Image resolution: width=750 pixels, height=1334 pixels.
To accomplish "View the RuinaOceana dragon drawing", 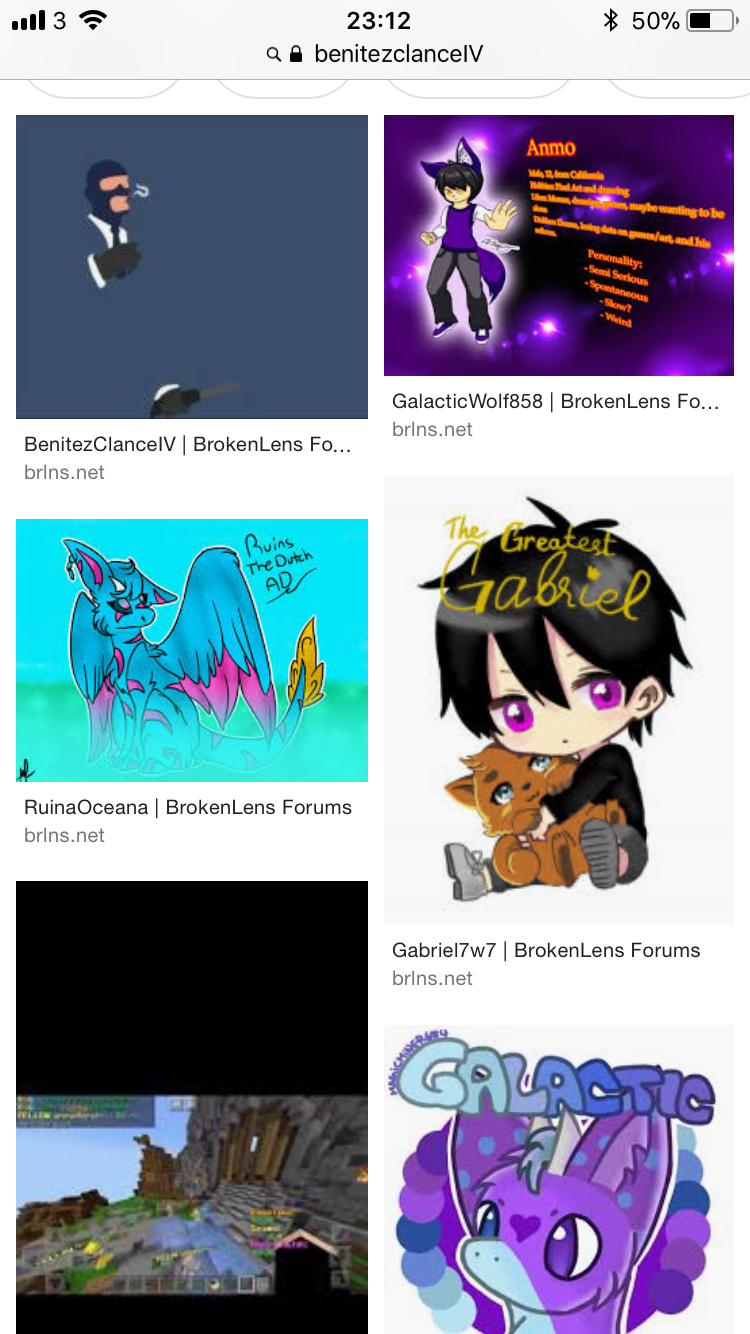I will point(192,650).
